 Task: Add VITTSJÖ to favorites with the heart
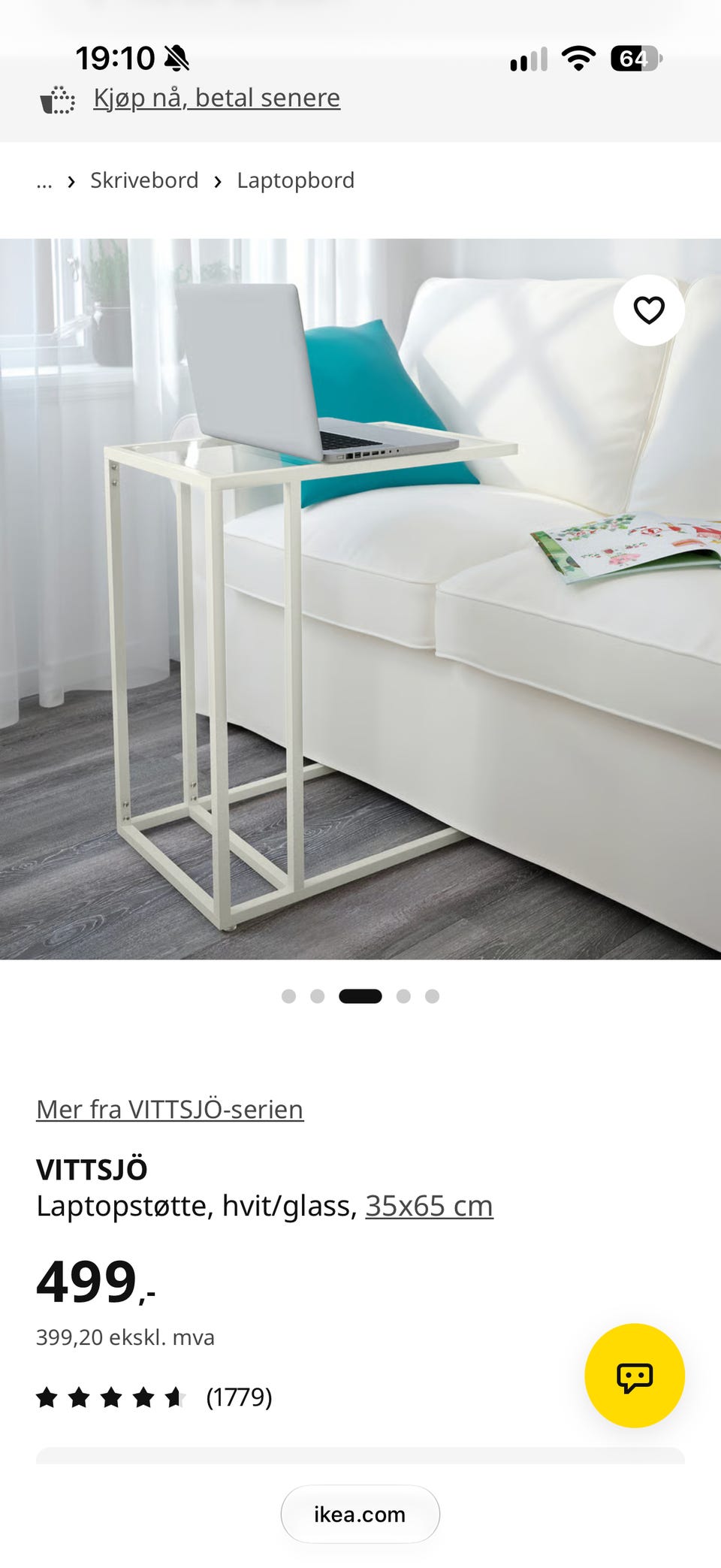649,310
